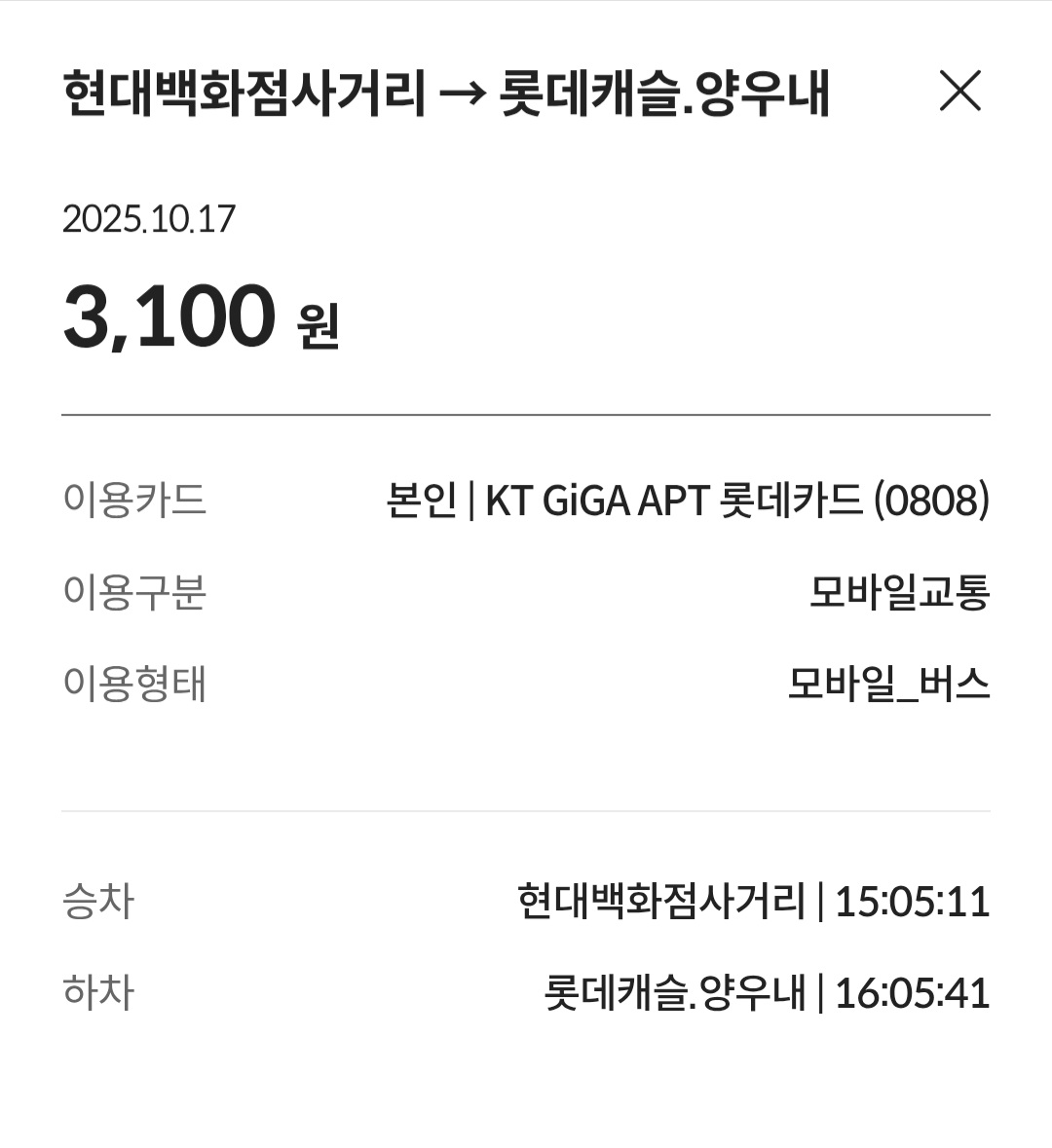Close the bus fare detail sheet
Viewport: 1052px width, 1148px height.
pyautogui.click(x=959, y=92)
